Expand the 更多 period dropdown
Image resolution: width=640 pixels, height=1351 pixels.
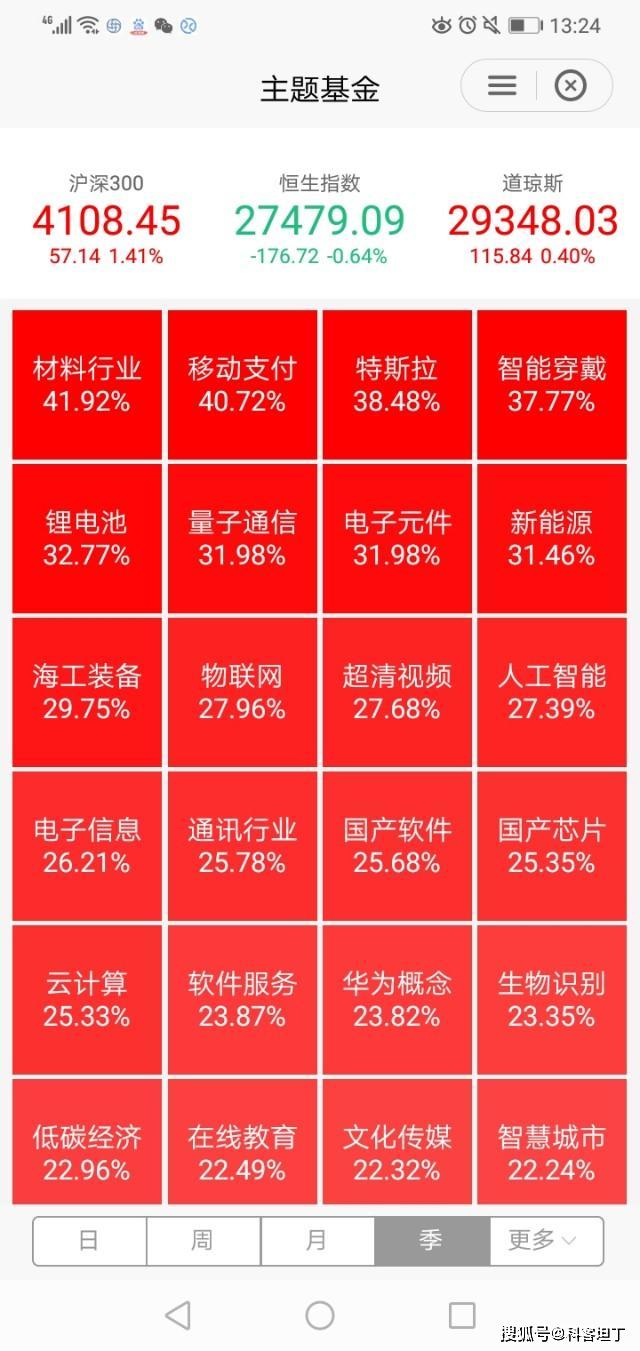[546, 1241]
